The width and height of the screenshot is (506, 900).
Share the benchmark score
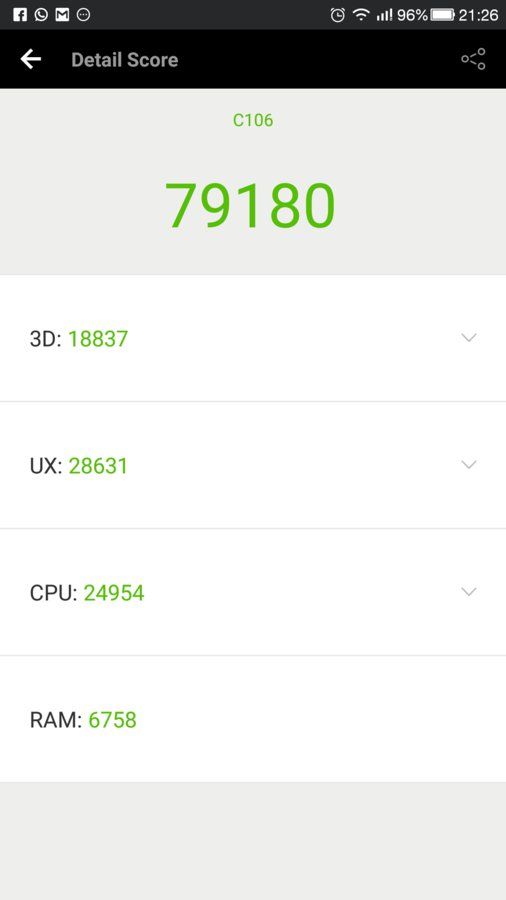tap(473, 59)
